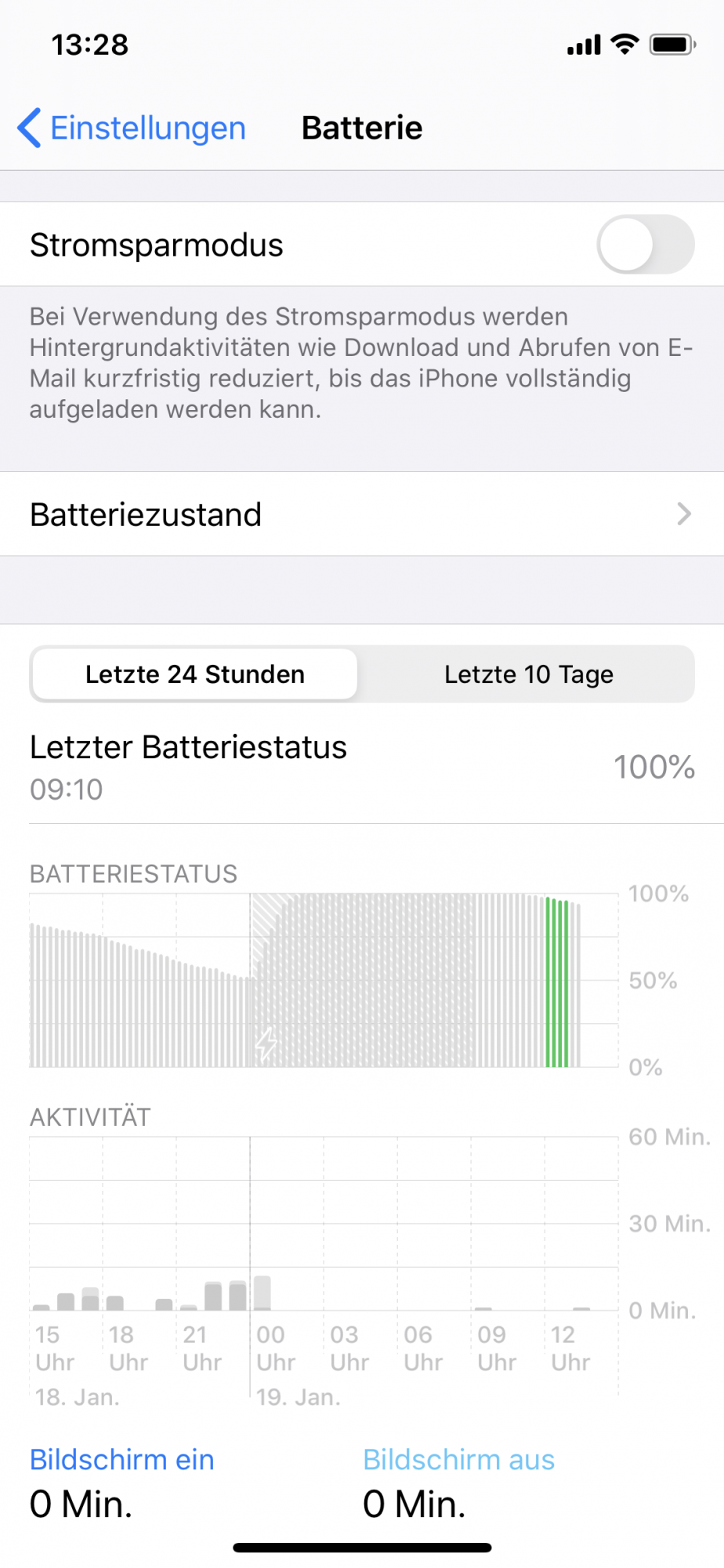Select the Letzte 24 Stunden segment
Screen dimensions: 724x1568
(194, 674)
